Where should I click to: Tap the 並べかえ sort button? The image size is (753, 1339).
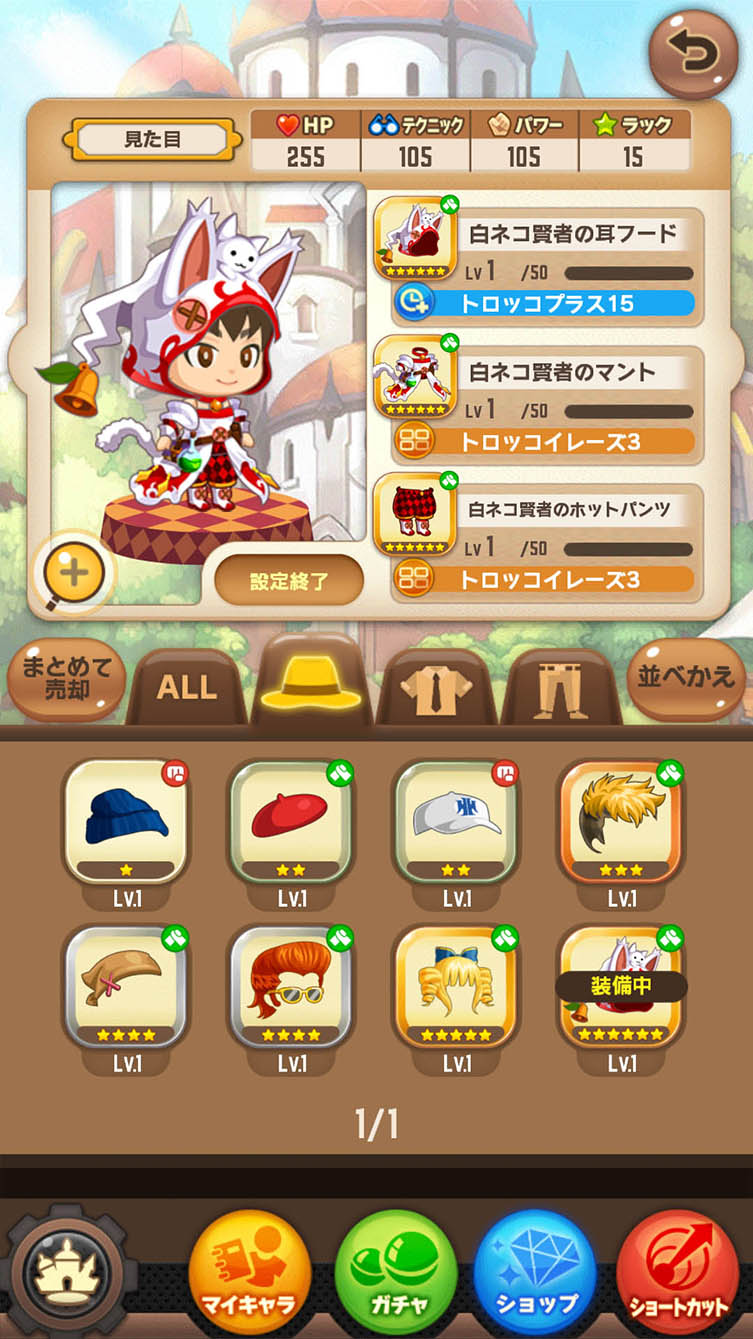click(686, 677)
